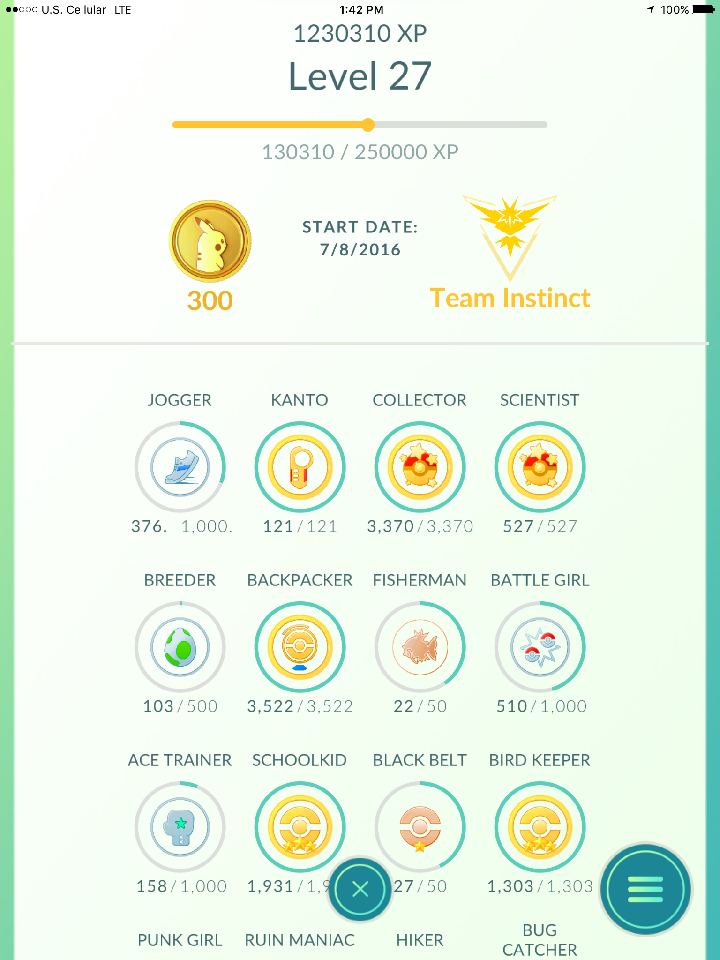The width and height of the screenshot is (720, 960).
Task: Tap the Backpacker medal
Action: point(300,646)
